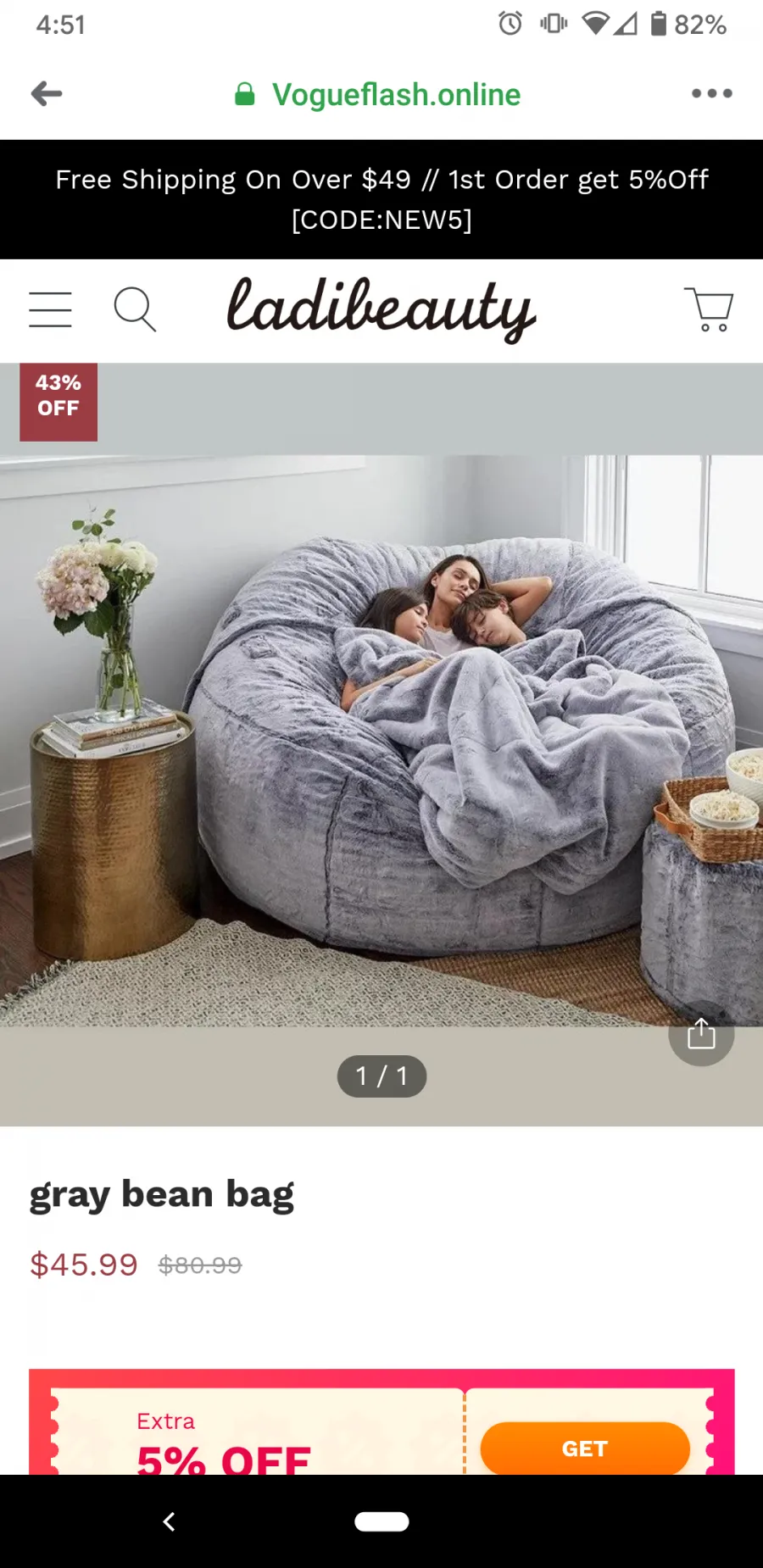Viewport: 763px width, 1568px height.
Task: Tap the Vogueflash.online address bar
Action: tap(378, 94)
